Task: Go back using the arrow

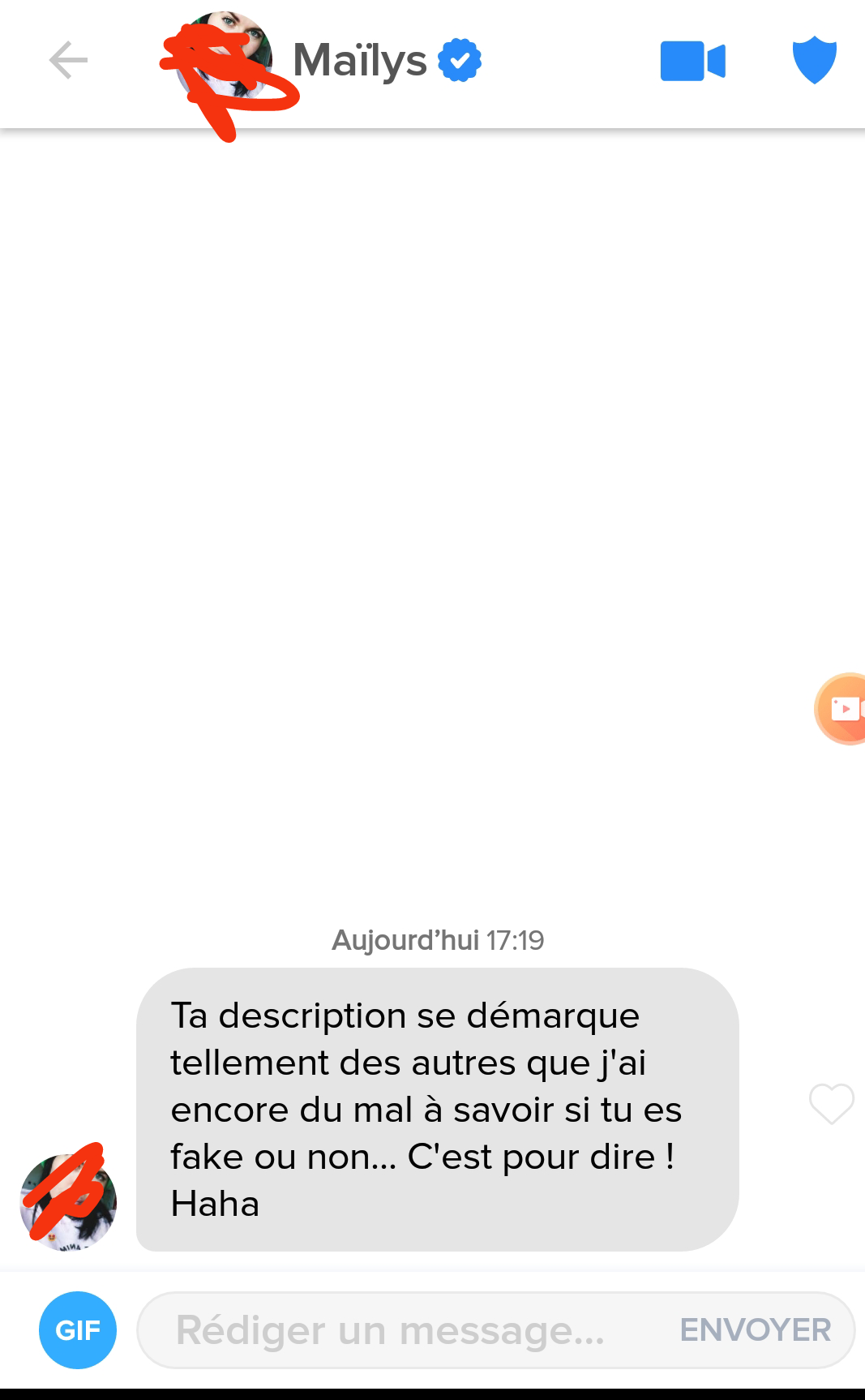Action: (68, 61)
